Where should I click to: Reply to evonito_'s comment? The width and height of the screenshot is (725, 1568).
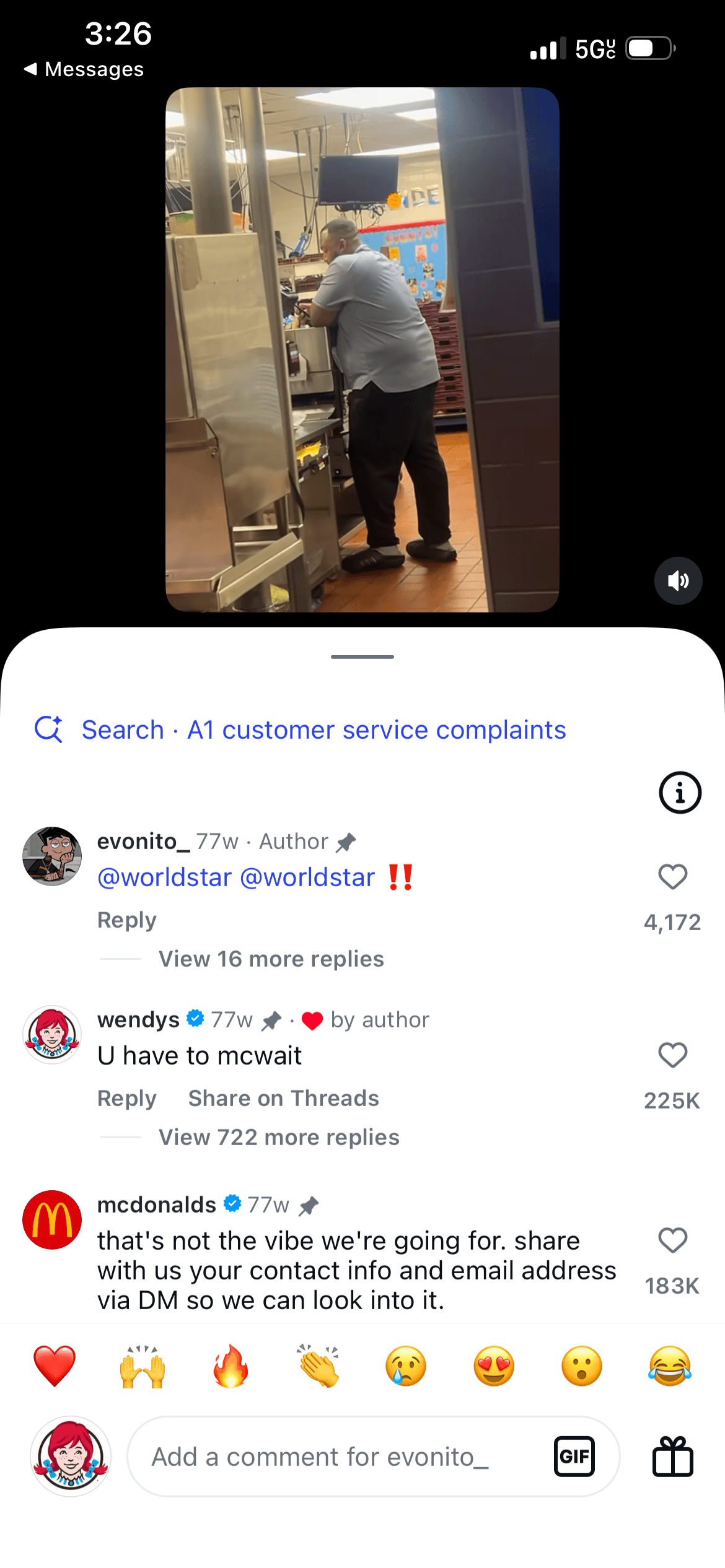[127, 920]
